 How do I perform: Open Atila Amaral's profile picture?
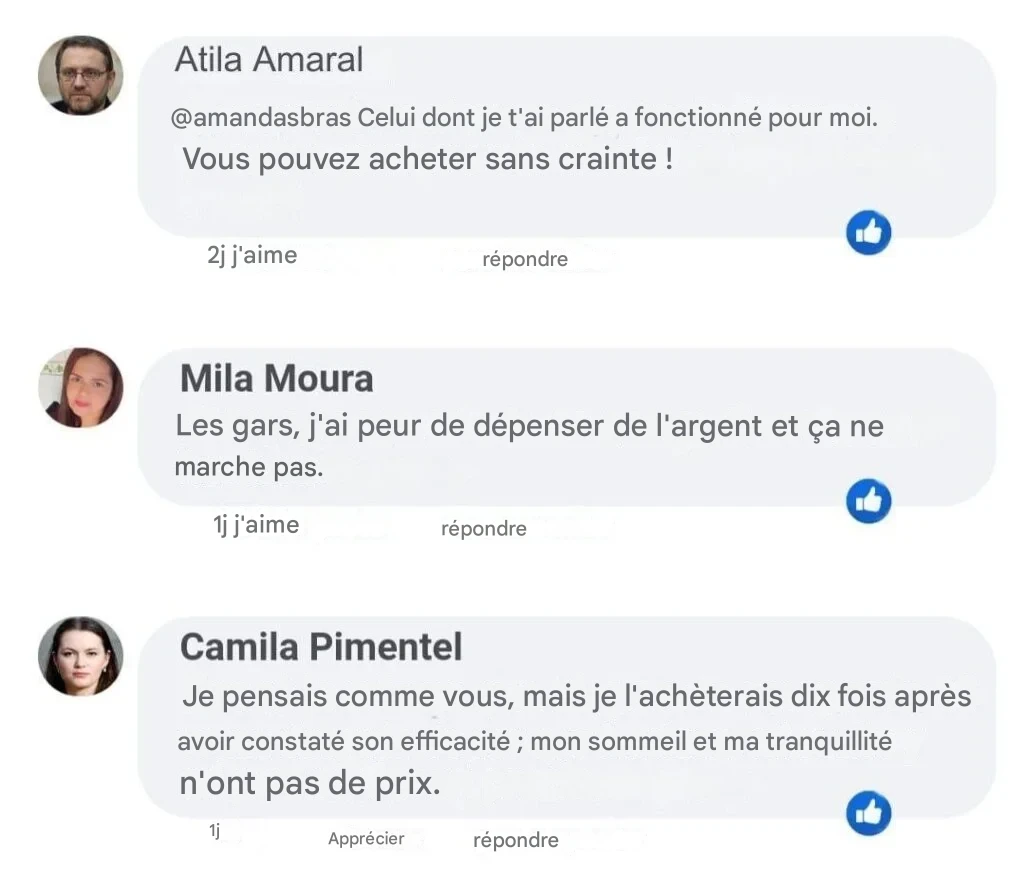click(80, 76)
